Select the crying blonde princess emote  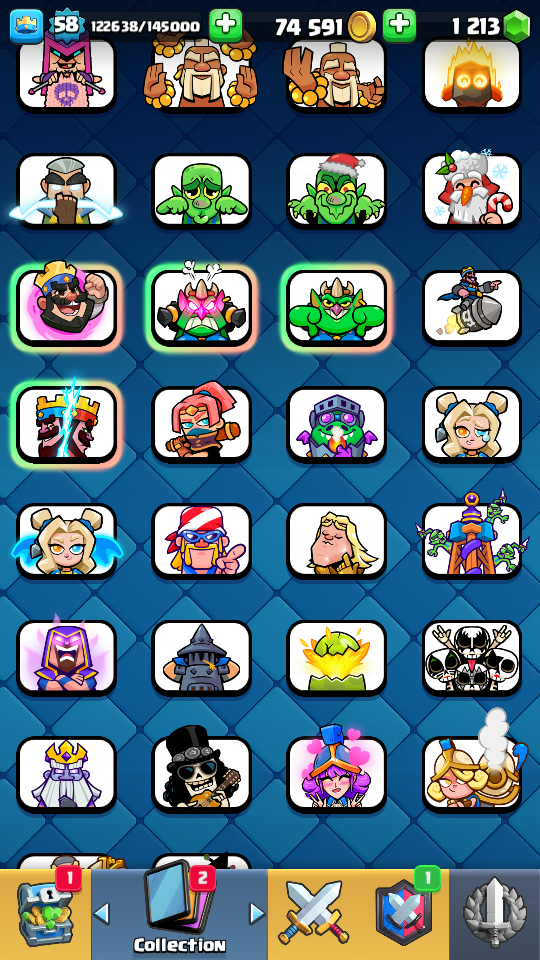(471, 424)
